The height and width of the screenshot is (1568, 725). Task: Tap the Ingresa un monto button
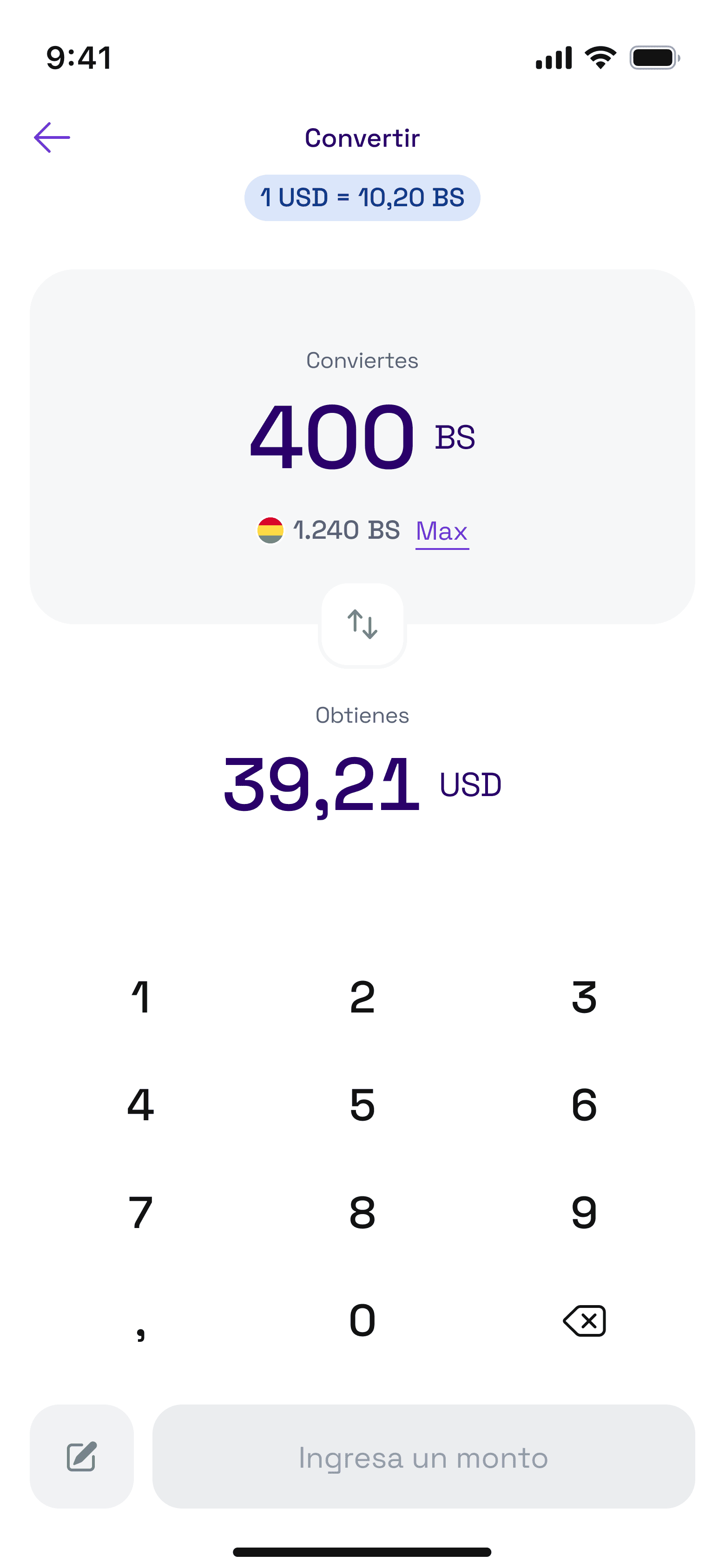coord(423,1457)
